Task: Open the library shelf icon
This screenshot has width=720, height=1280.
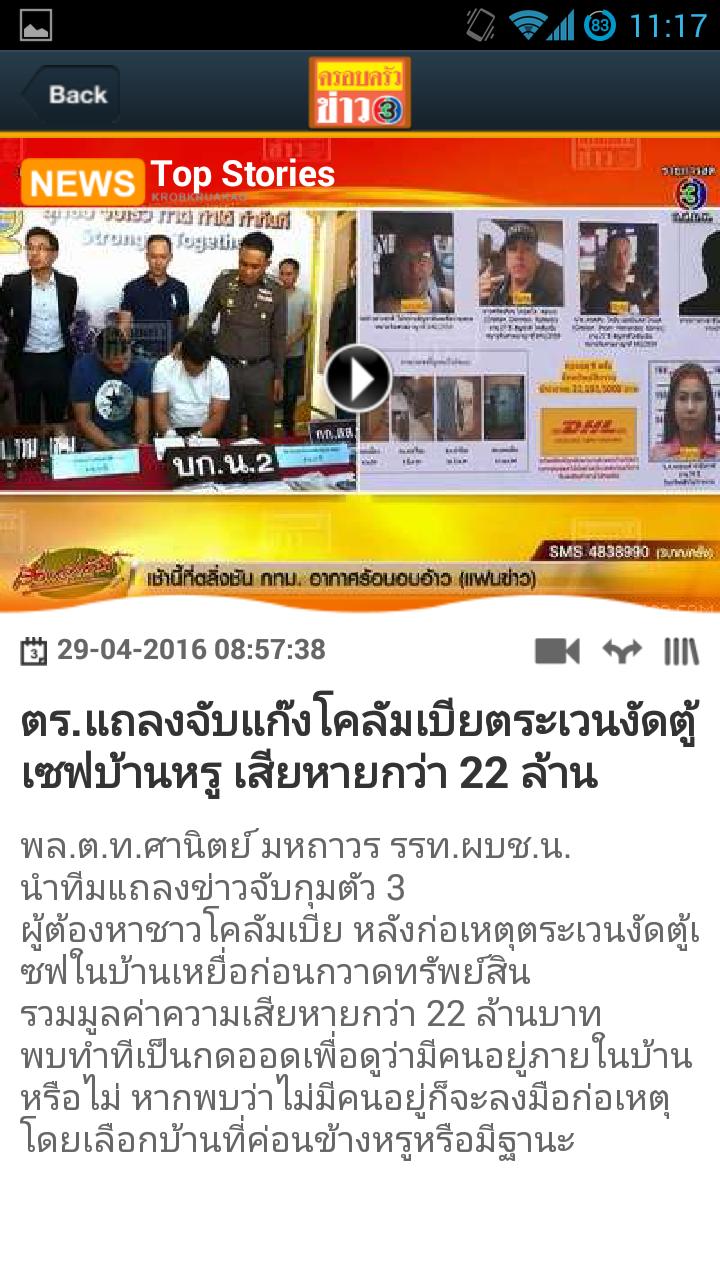Action: coord(682,651)
